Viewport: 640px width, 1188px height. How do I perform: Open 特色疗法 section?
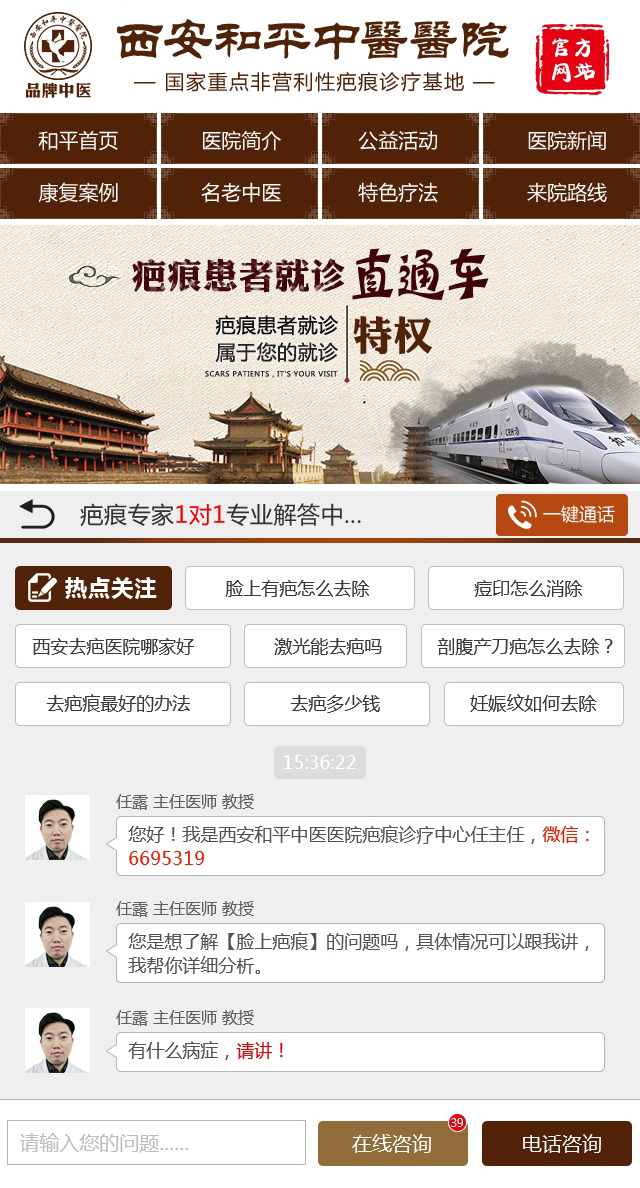[x=398, y=193]
